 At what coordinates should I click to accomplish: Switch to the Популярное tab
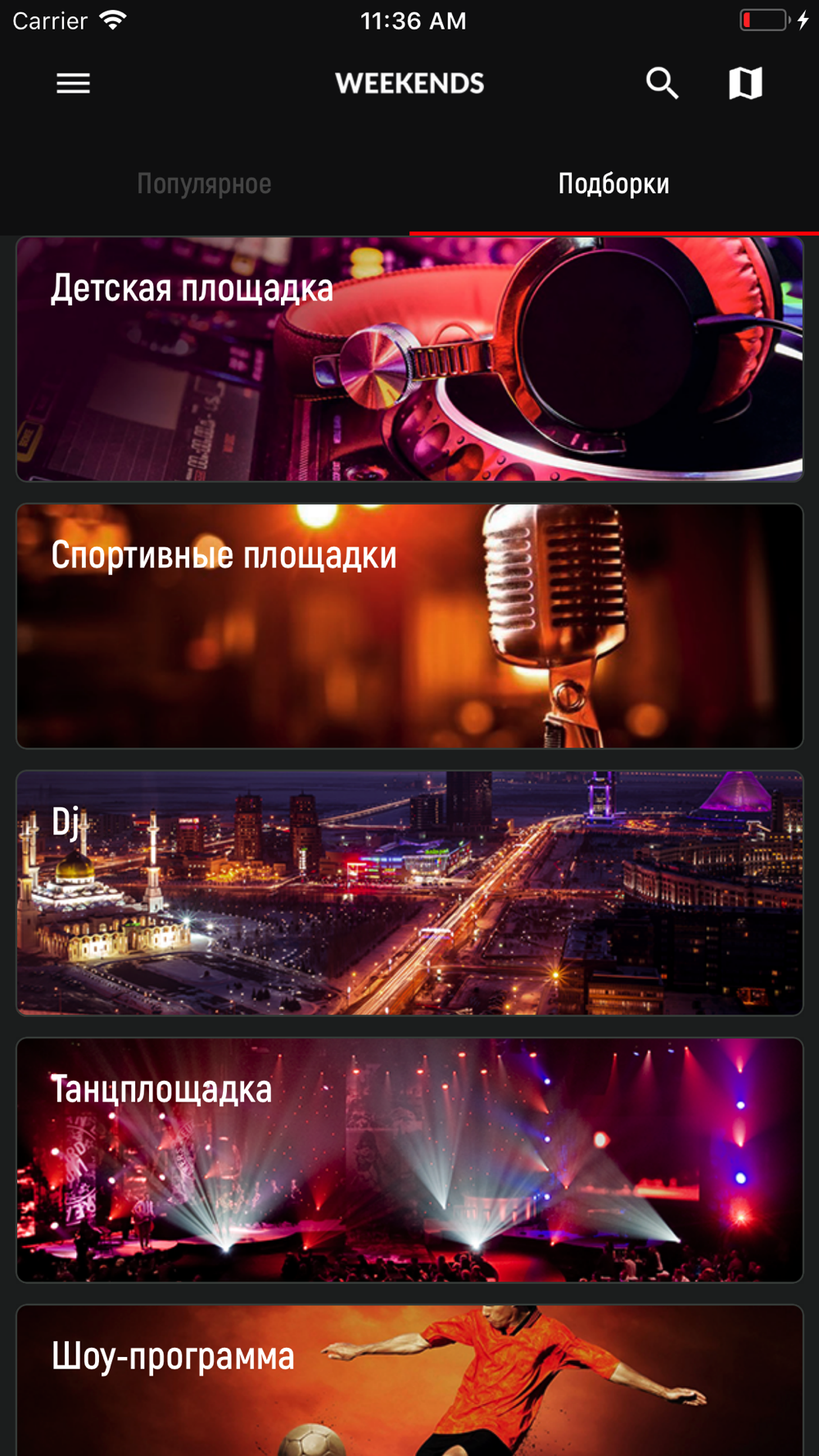tap(204, 183)
